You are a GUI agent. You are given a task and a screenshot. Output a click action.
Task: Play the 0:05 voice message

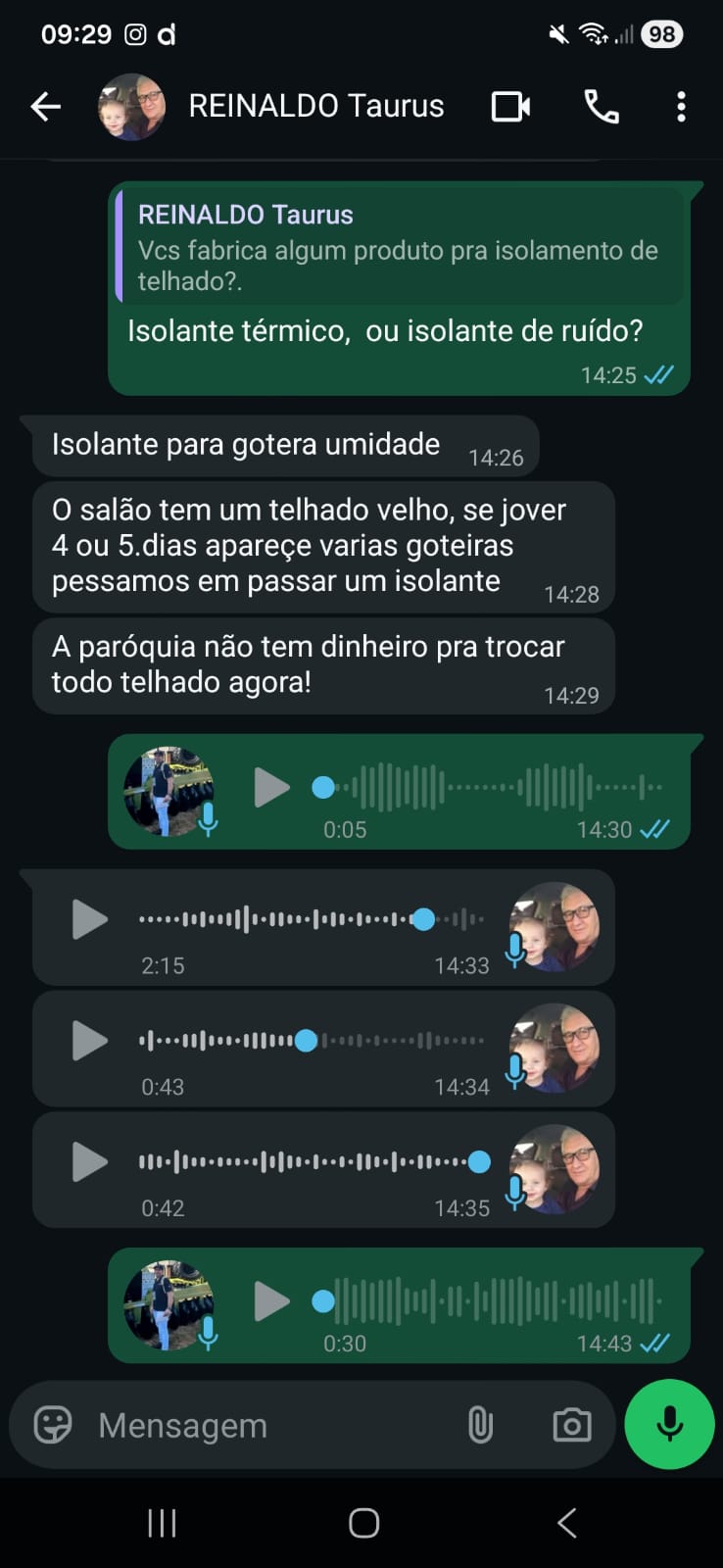(271, 787)
